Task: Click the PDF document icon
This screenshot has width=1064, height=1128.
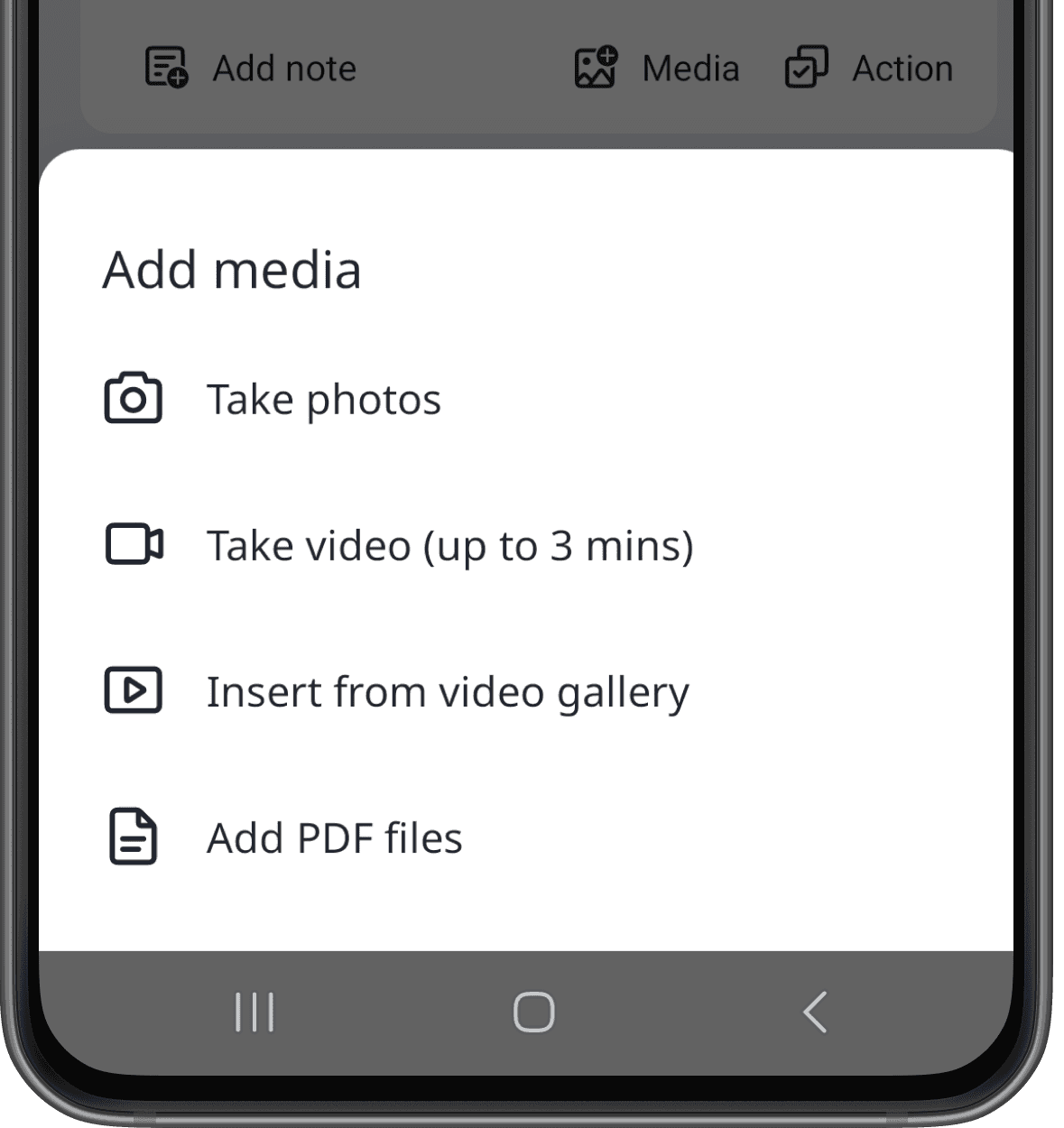Action: [x=133, y=837]
